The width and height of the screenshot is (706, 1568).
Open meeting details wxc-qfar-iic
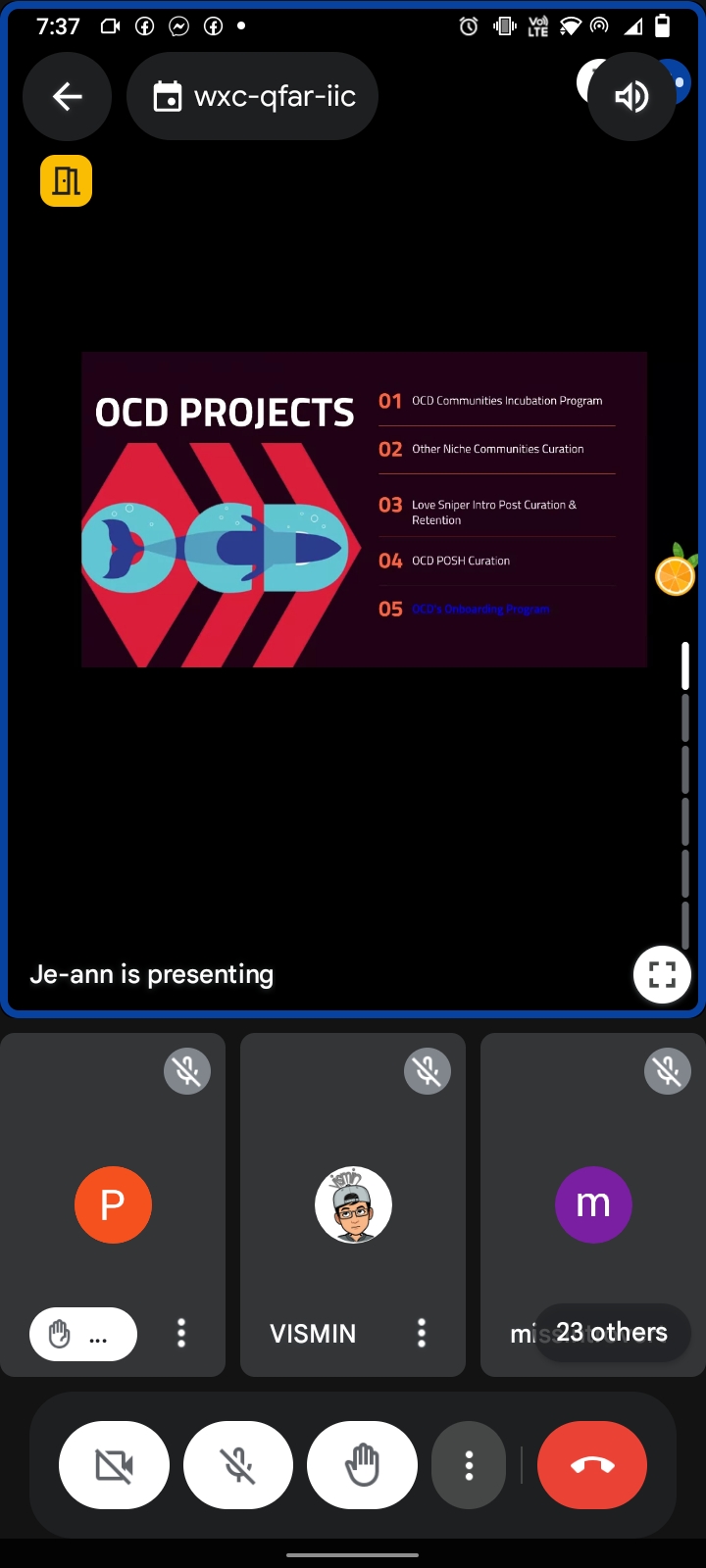pyautogui.click(x=253, y=96)
